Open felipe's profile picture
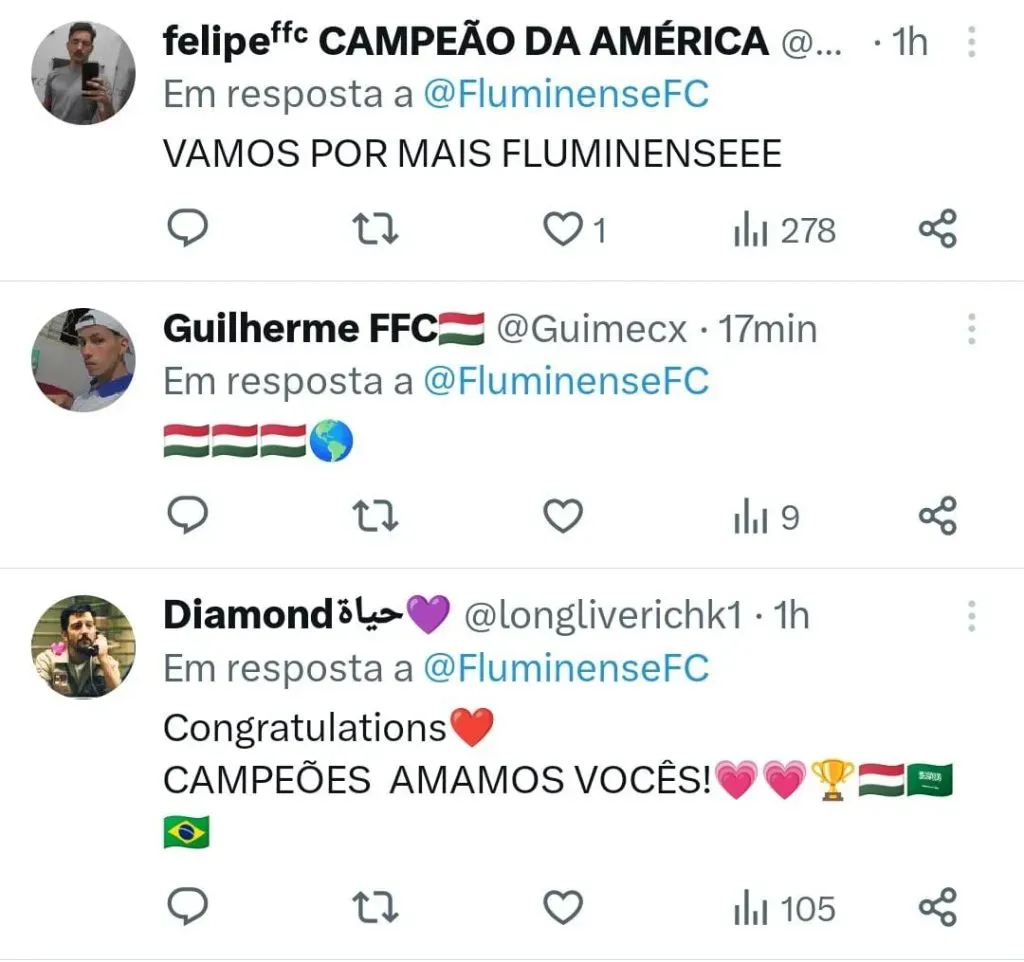Image resolution: width=1024 pixels, height=962 pixels. pyautogui.click(x=83, y=73)
